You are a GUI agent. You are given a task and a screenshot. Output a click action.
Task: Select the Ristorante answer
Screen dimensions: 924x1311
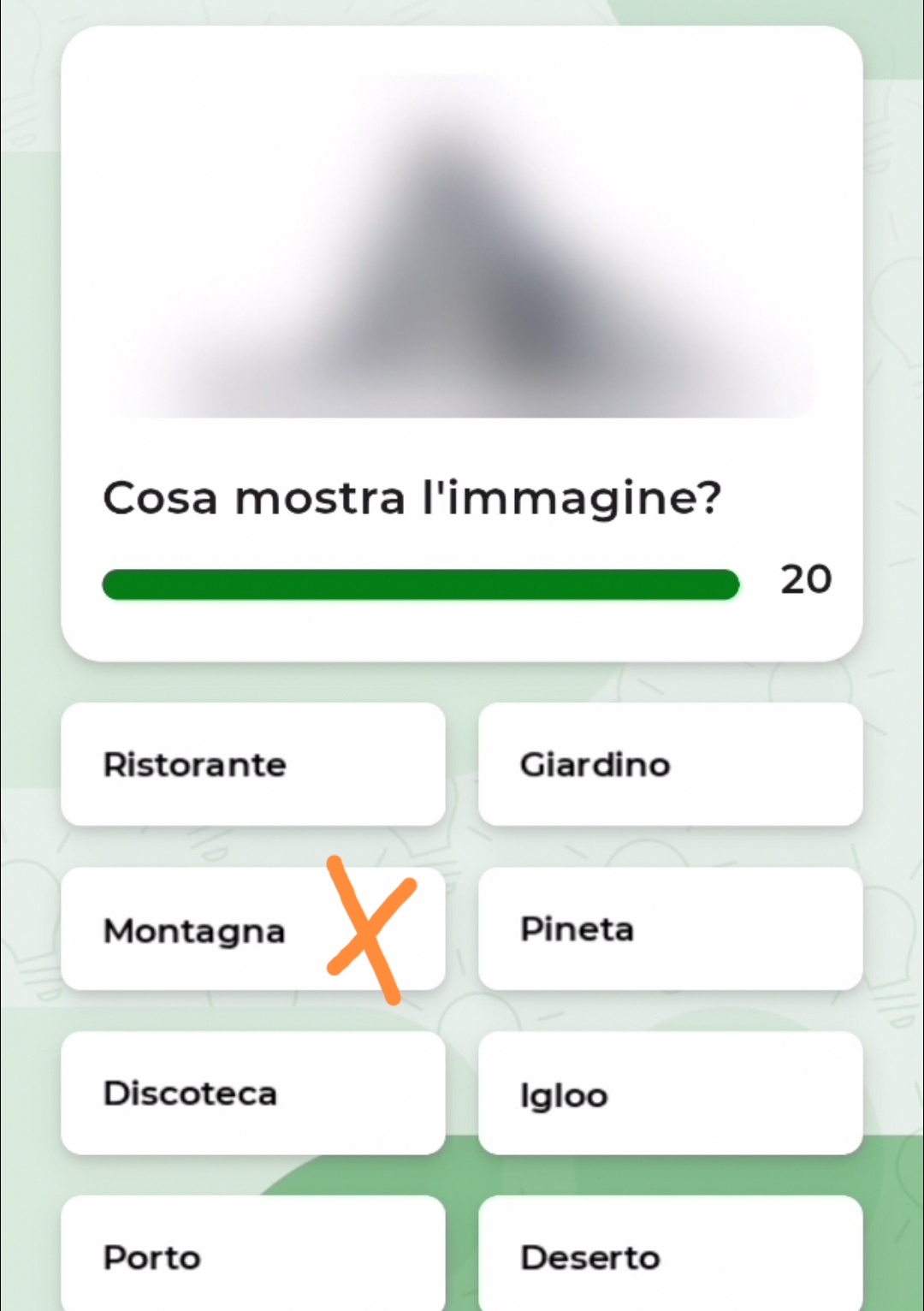(252, 764)
